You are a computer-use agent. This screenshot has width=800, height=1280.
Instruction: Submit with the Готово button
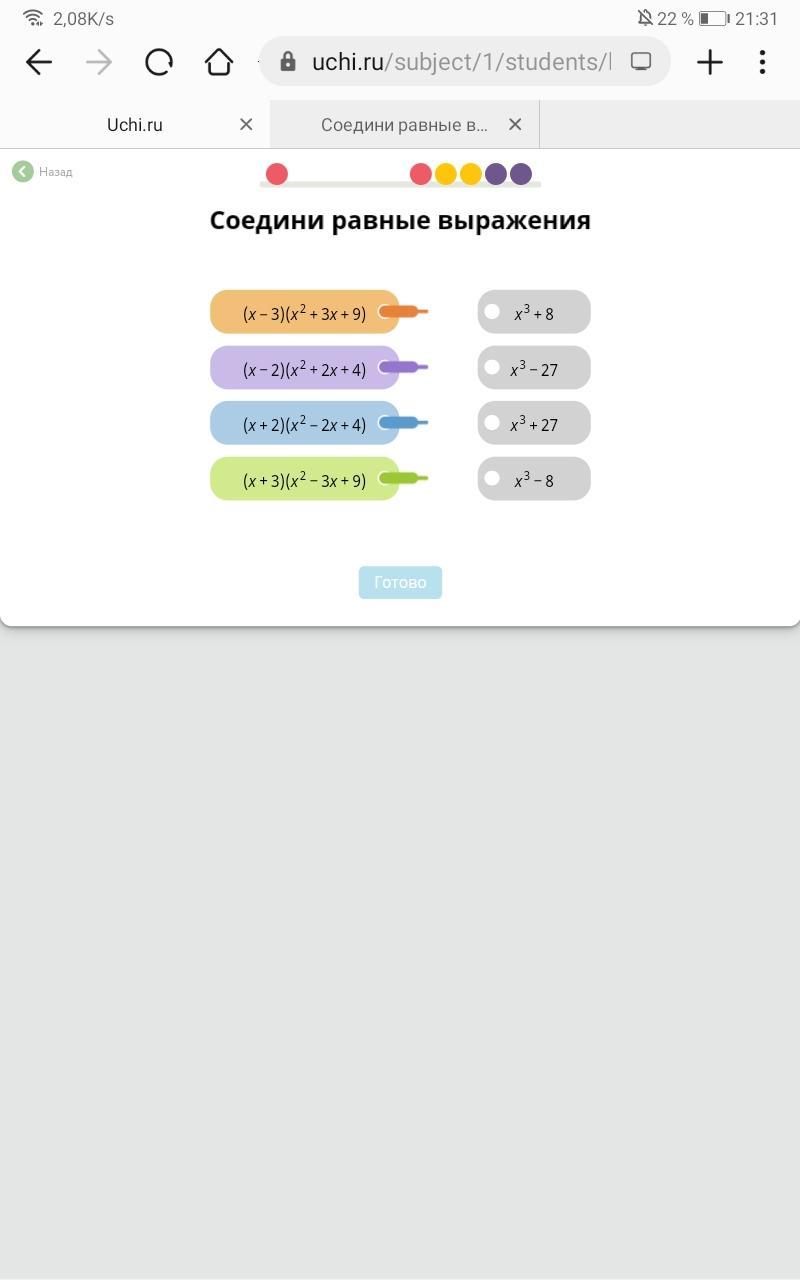[400, 582]
